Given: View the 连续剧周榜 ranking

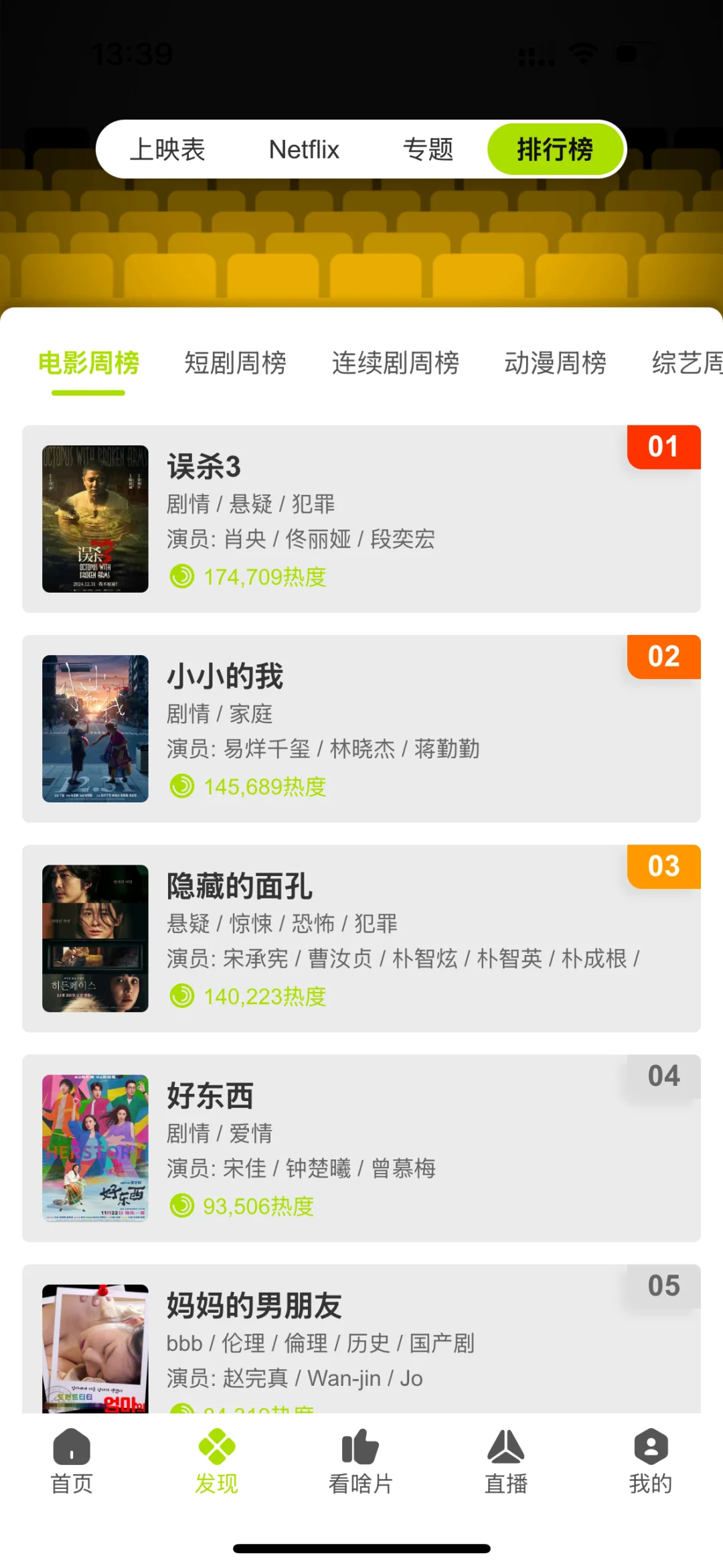Looking at the screenshot, I should coord(395,363).
